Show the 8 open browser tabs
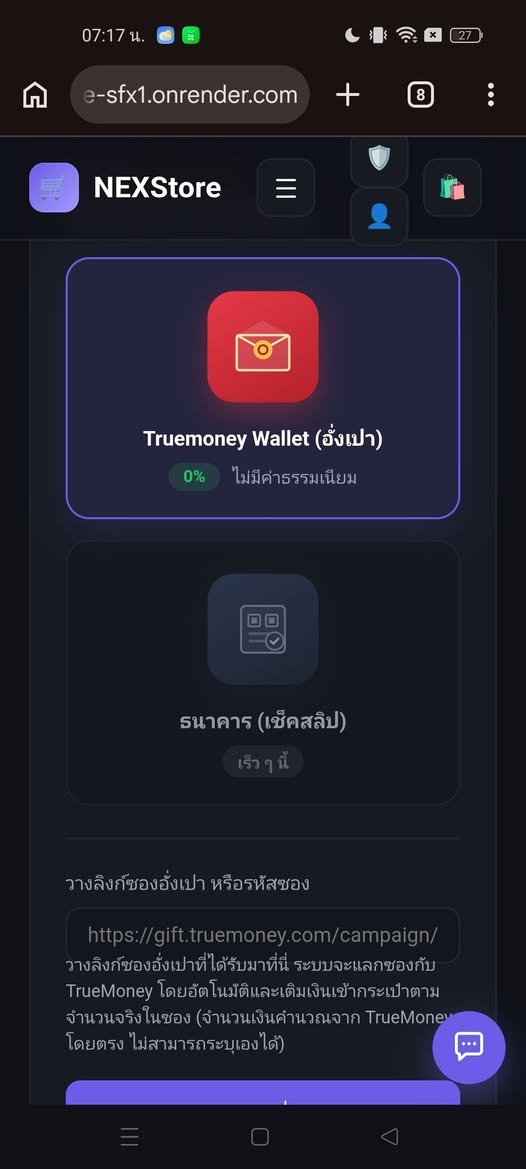Image resolution: width=526 pixels, height=1169 pixels. [x=421, y=95]
